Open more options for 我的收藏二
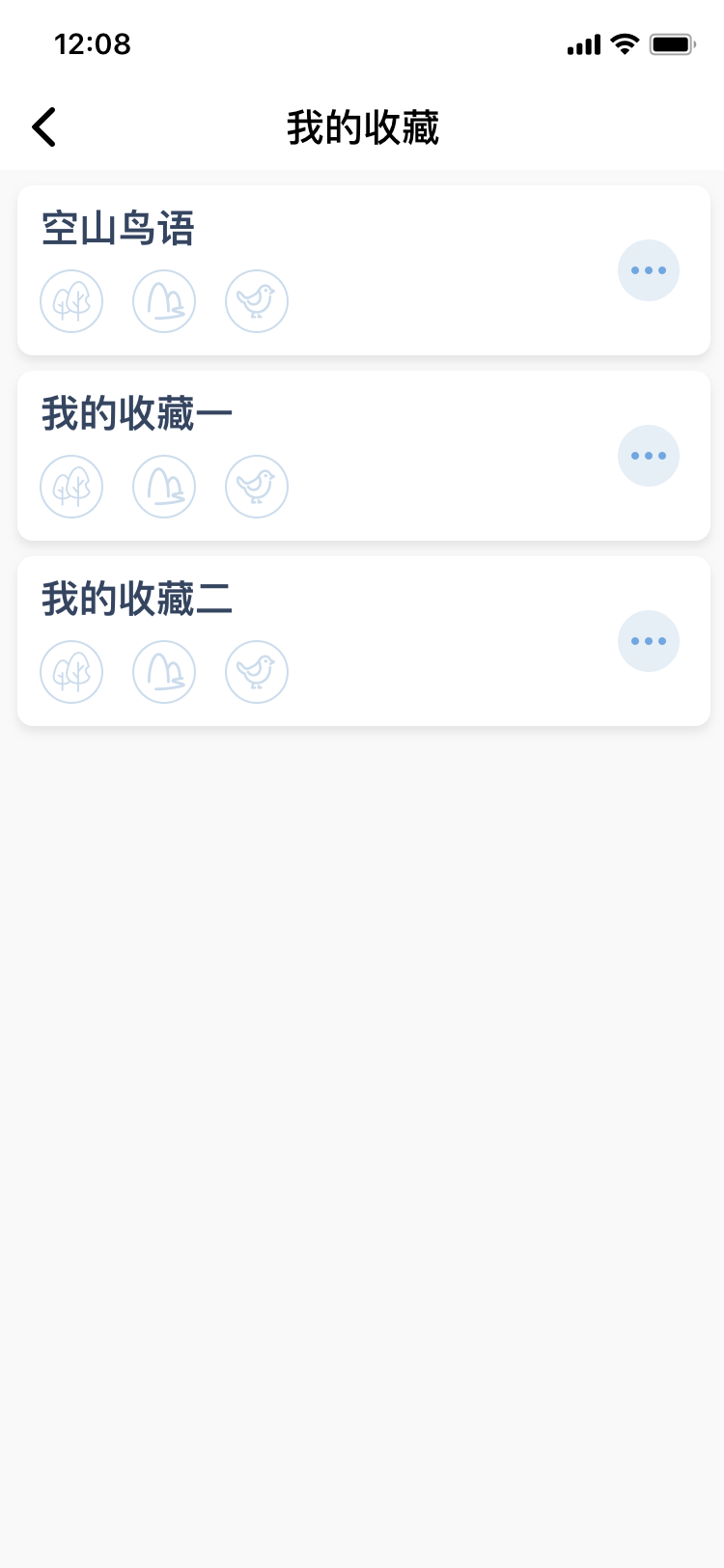 click(649, 641)
